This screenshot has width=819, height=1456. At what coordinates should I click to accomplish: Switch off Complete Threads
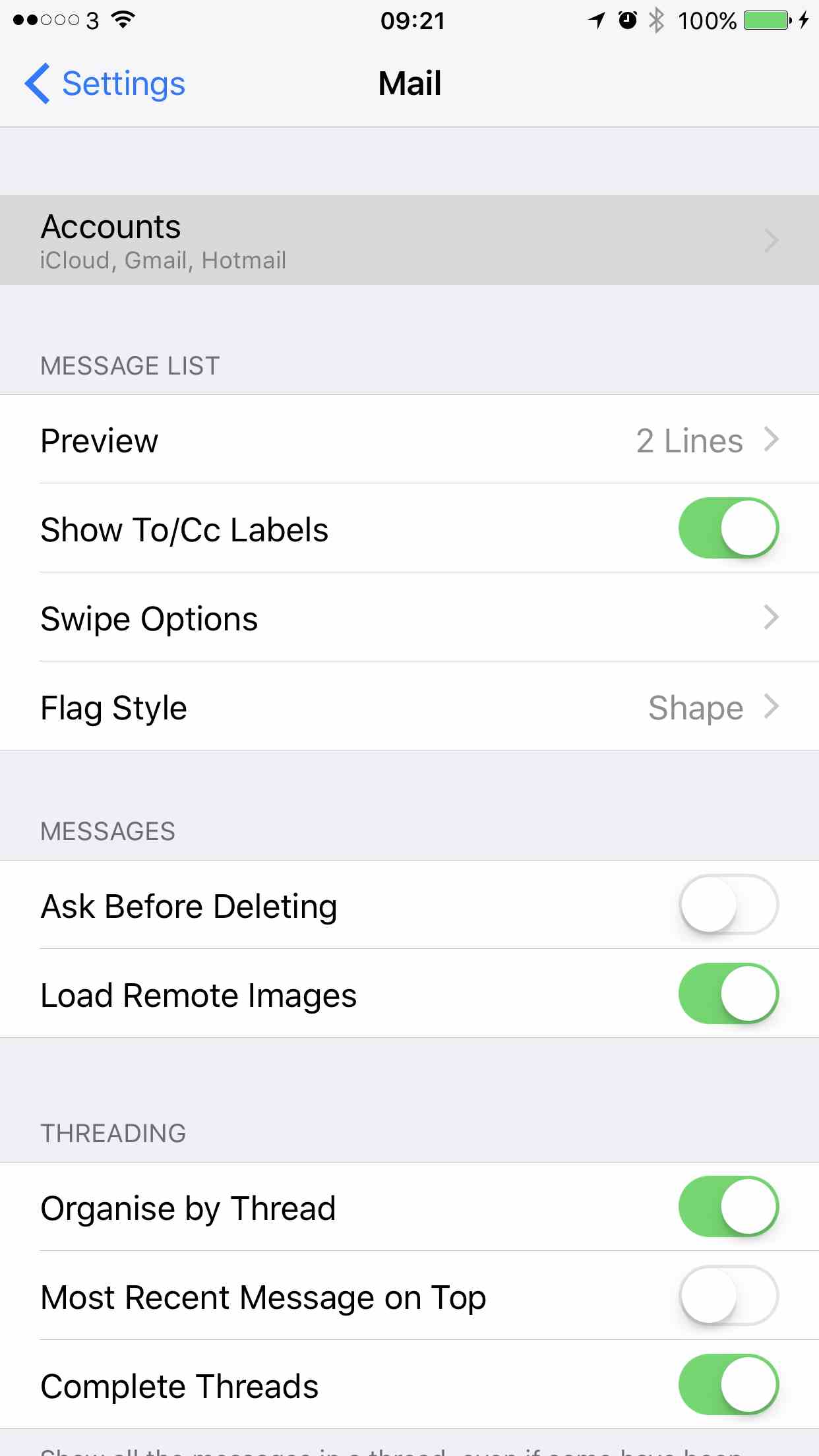(x=729, y=1385)
